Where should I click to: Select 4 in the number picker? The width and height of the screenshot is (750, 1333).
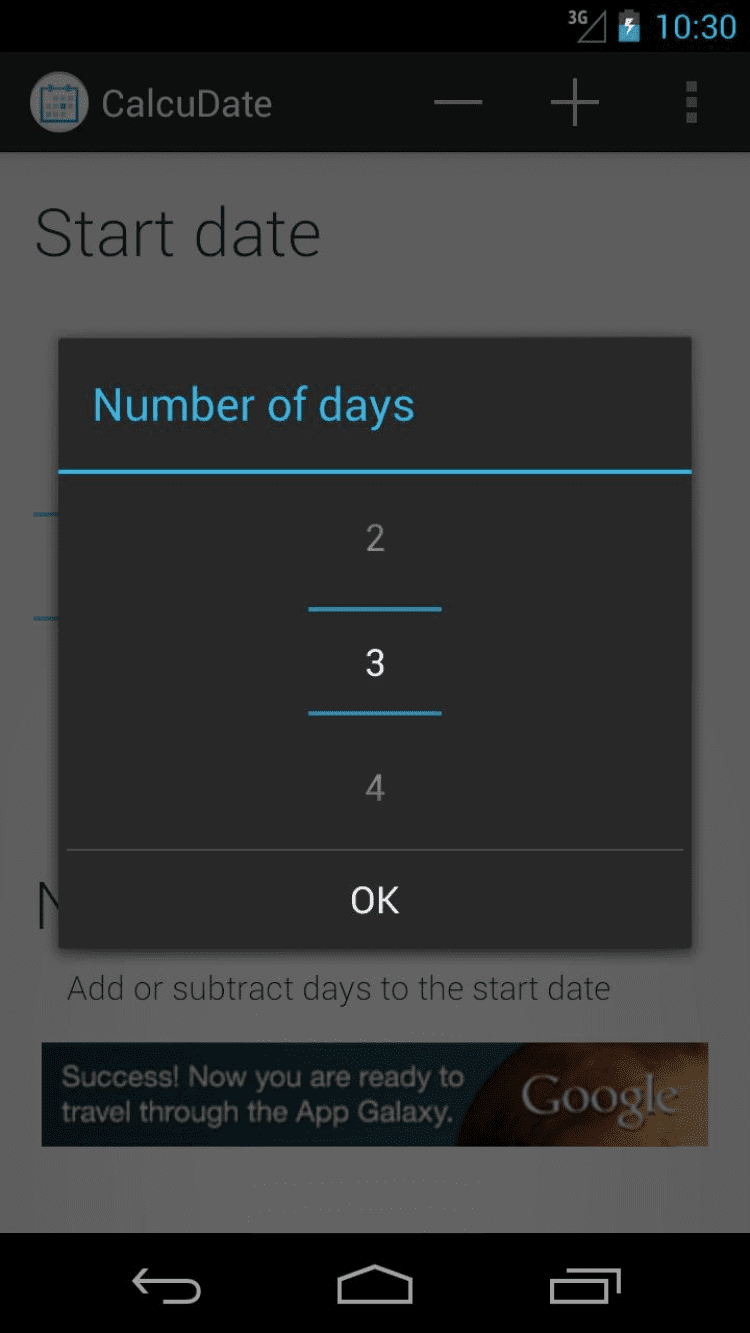tap(375, 788)
